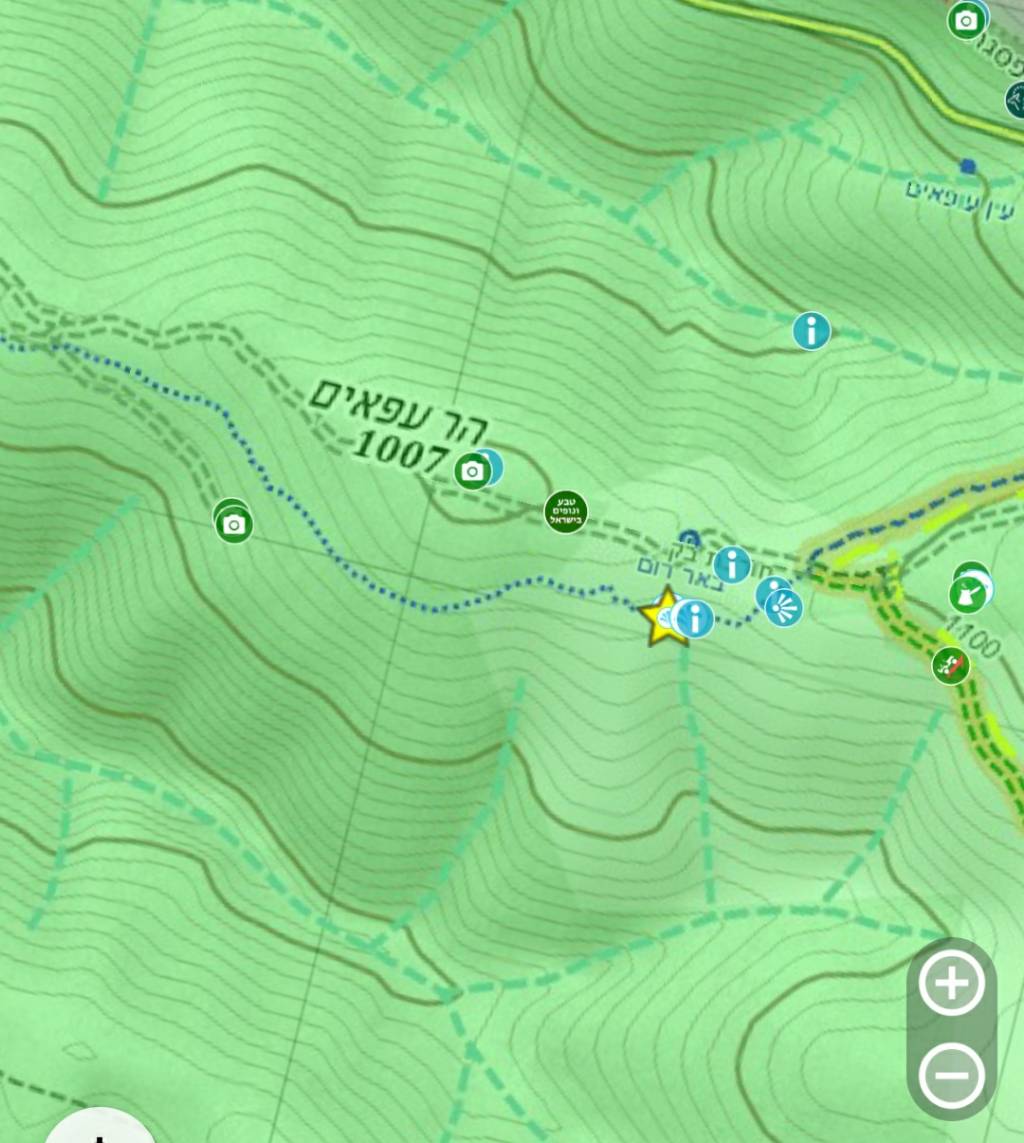The height and width of the screenshot is (1143, 1024).
Task: Zoom in on the map
Action: [x=951, y=984]
